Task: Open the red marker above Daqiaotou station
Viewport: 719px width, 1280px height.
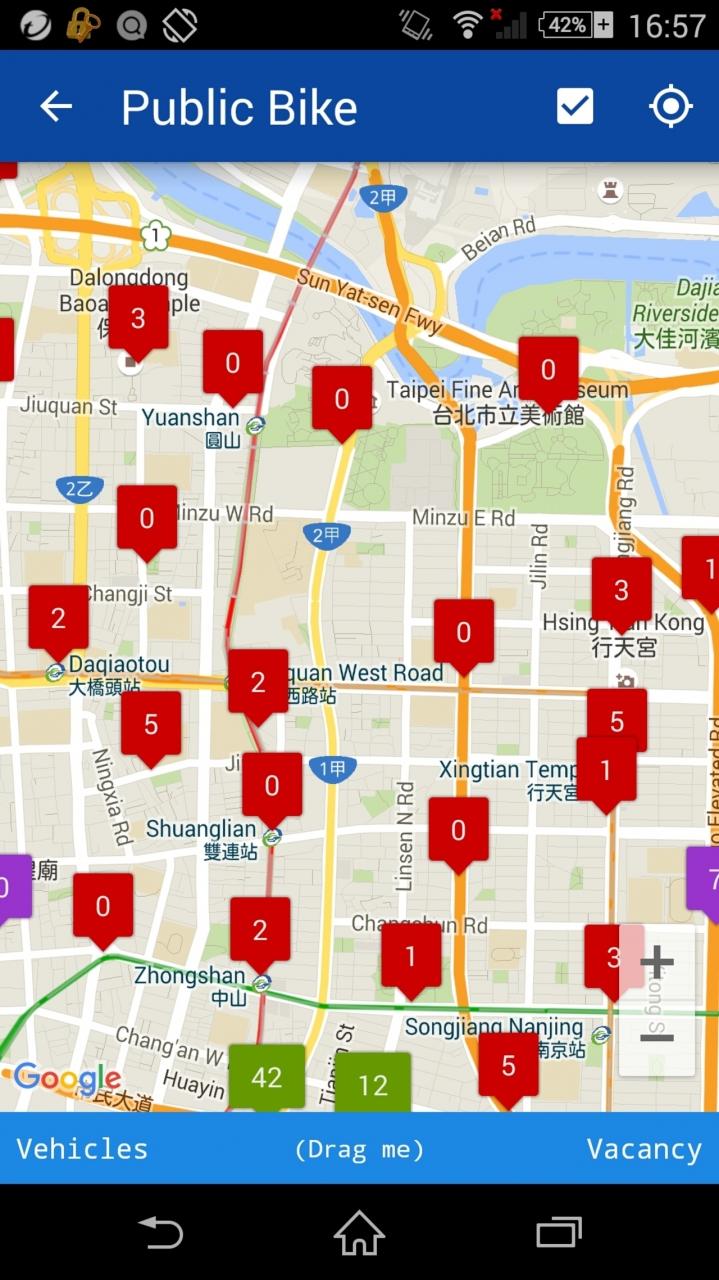Action: pos(58,619)
